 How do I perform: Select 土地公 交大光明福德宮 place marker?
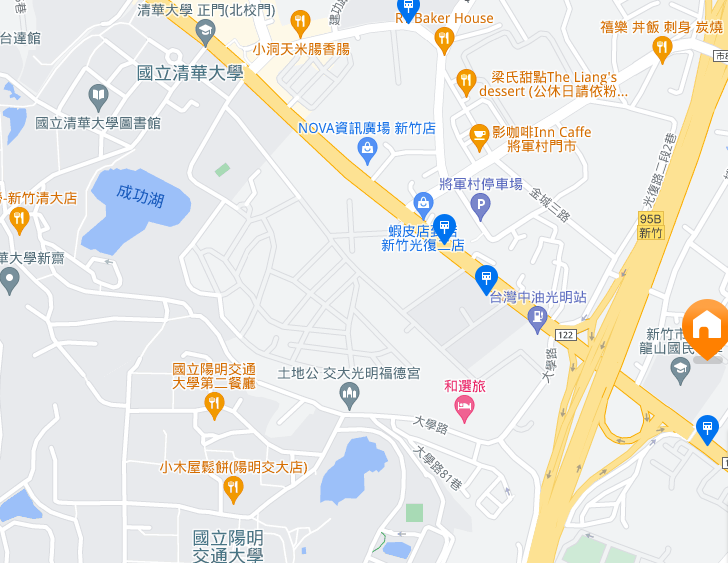coord(349,396)
